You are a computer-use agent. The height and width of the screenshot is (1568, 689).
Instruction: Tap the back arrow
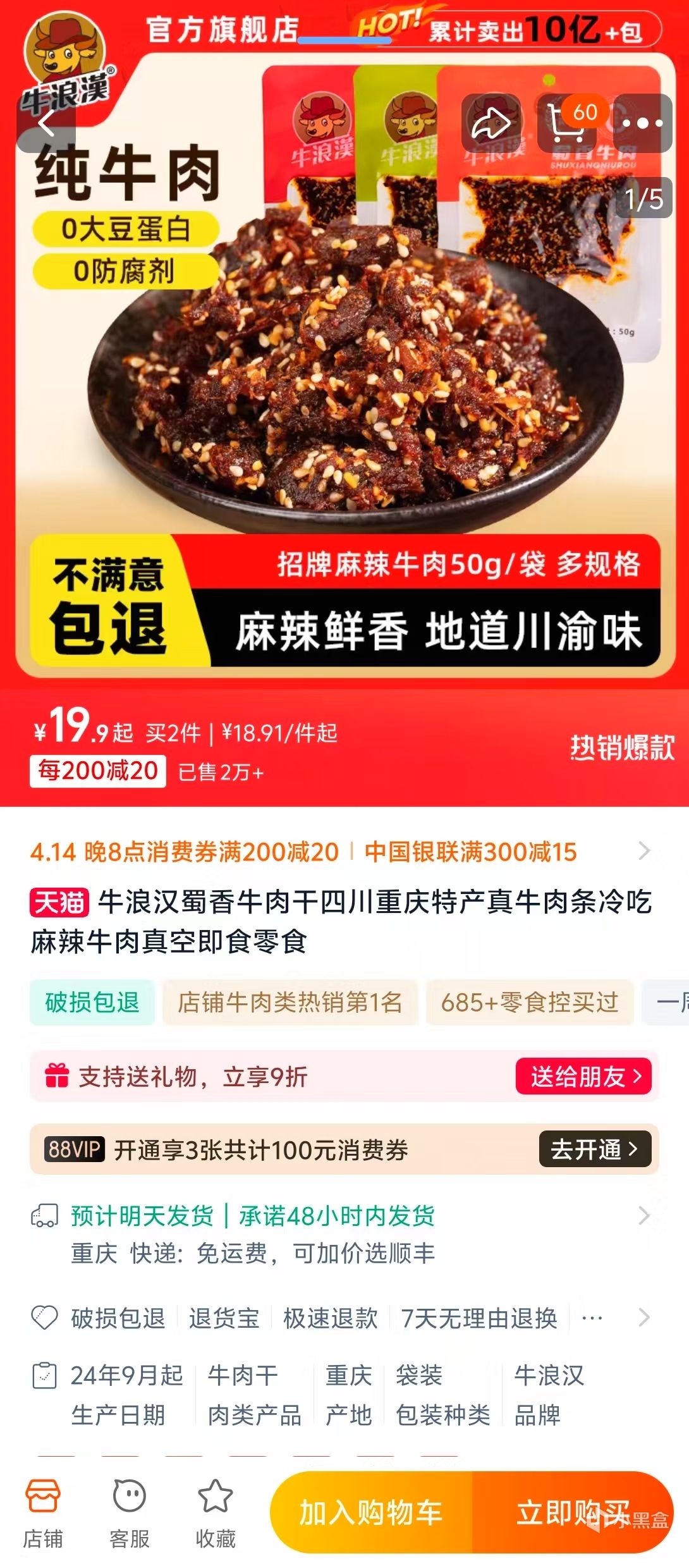(x=46, y=123)
